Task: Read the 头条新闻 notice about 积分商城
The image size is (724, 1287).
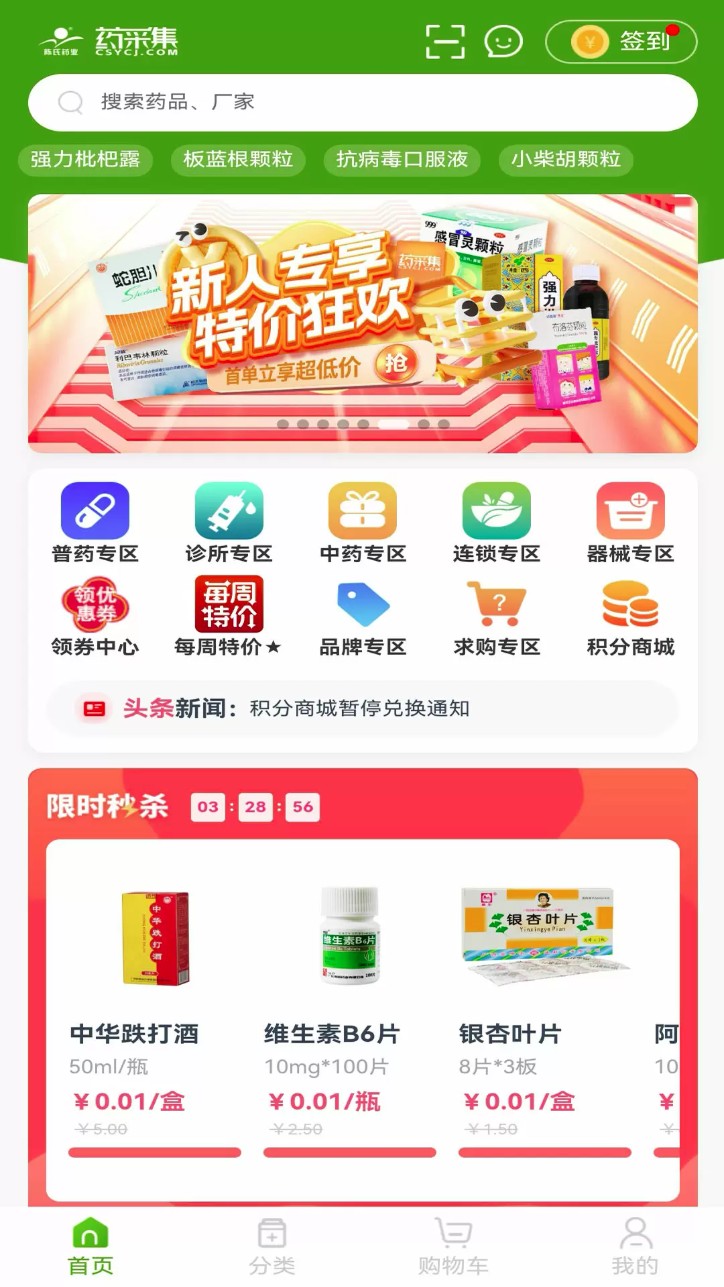Action: click(360, 709)
